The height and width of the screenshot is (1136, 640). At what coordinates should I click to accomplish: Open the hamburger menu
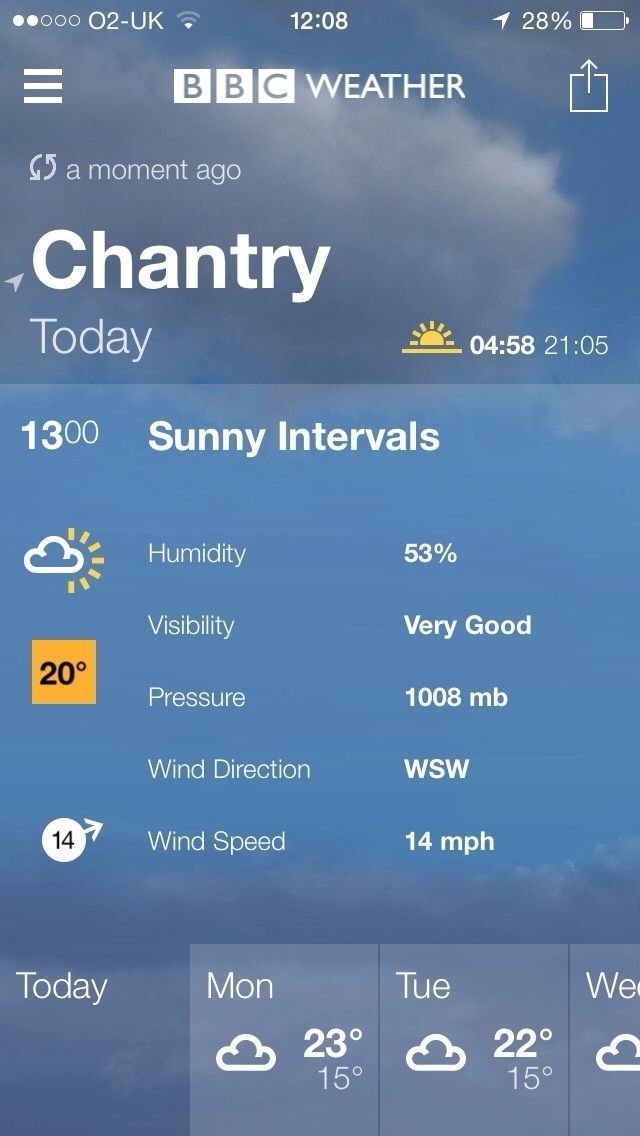(x=43, y=86)
